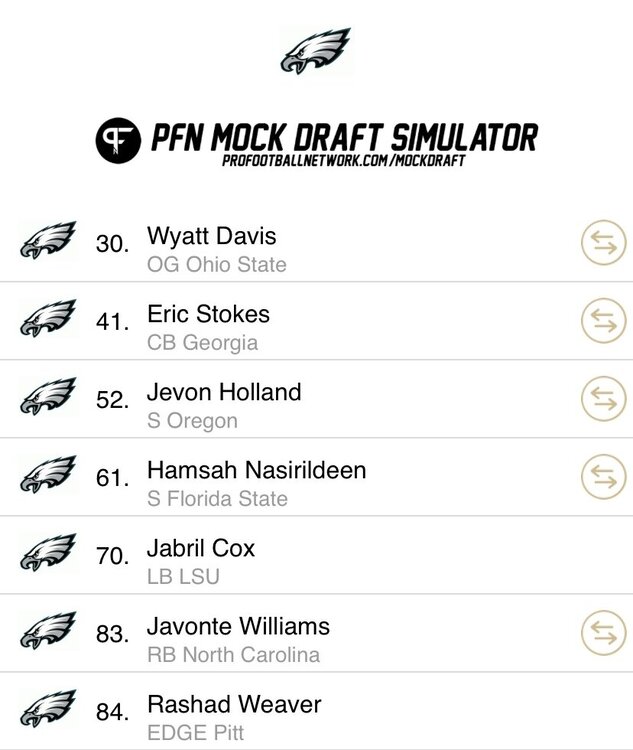View trade details for the Wyatt Davis pick
The height and width of the screenshot is (750, 633).
[x=603, y=244]
